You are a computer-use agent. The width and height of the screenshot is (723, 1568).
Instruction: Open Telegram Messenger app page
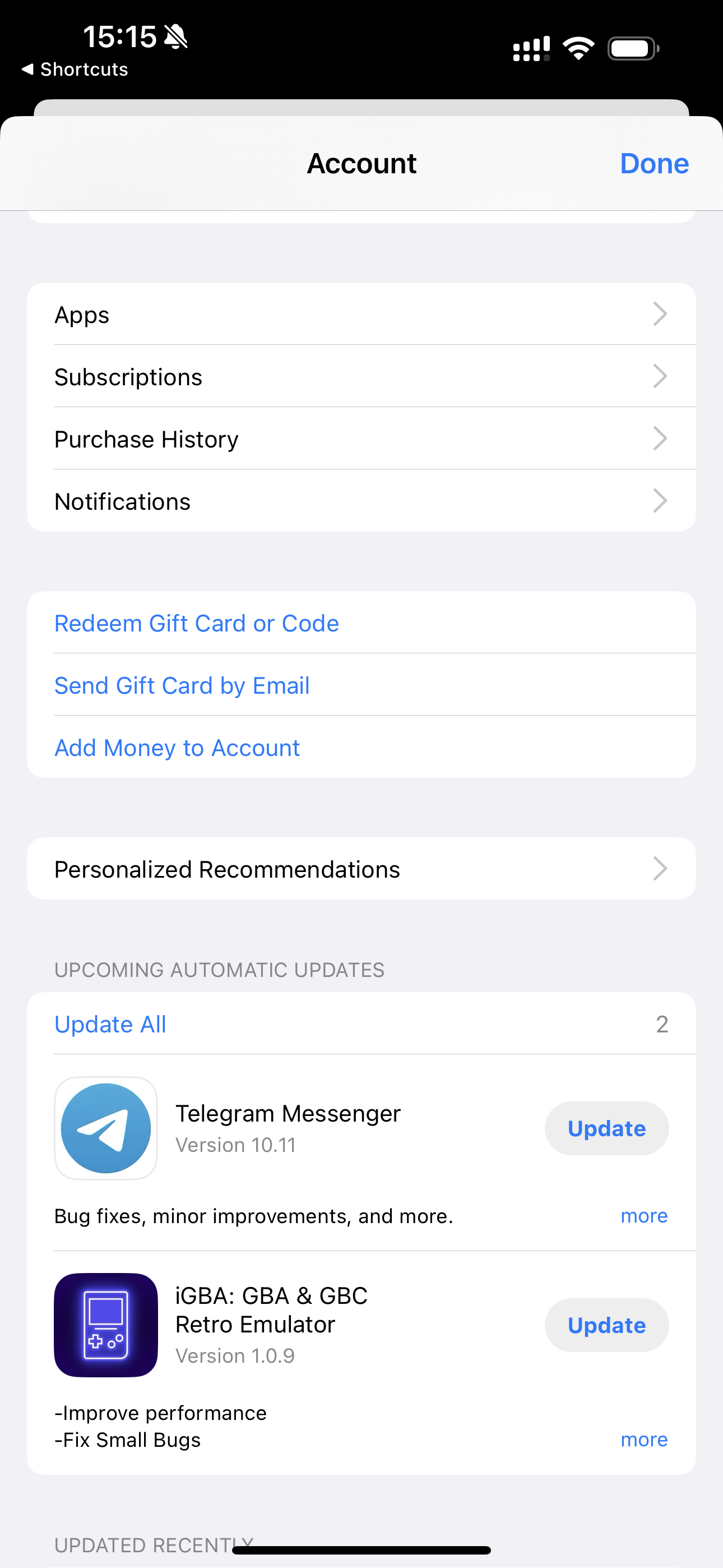click(x=288, y=1114)
